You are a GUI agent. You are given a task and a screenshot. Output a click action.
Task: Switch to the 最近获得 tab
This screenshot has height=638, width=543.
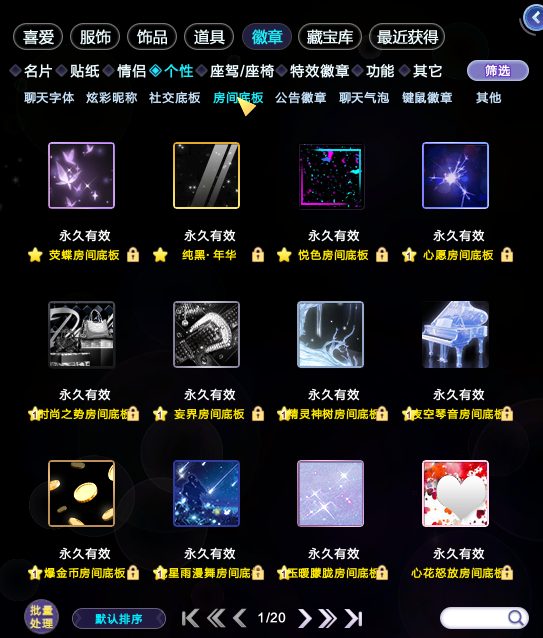(x=407, y=37)
